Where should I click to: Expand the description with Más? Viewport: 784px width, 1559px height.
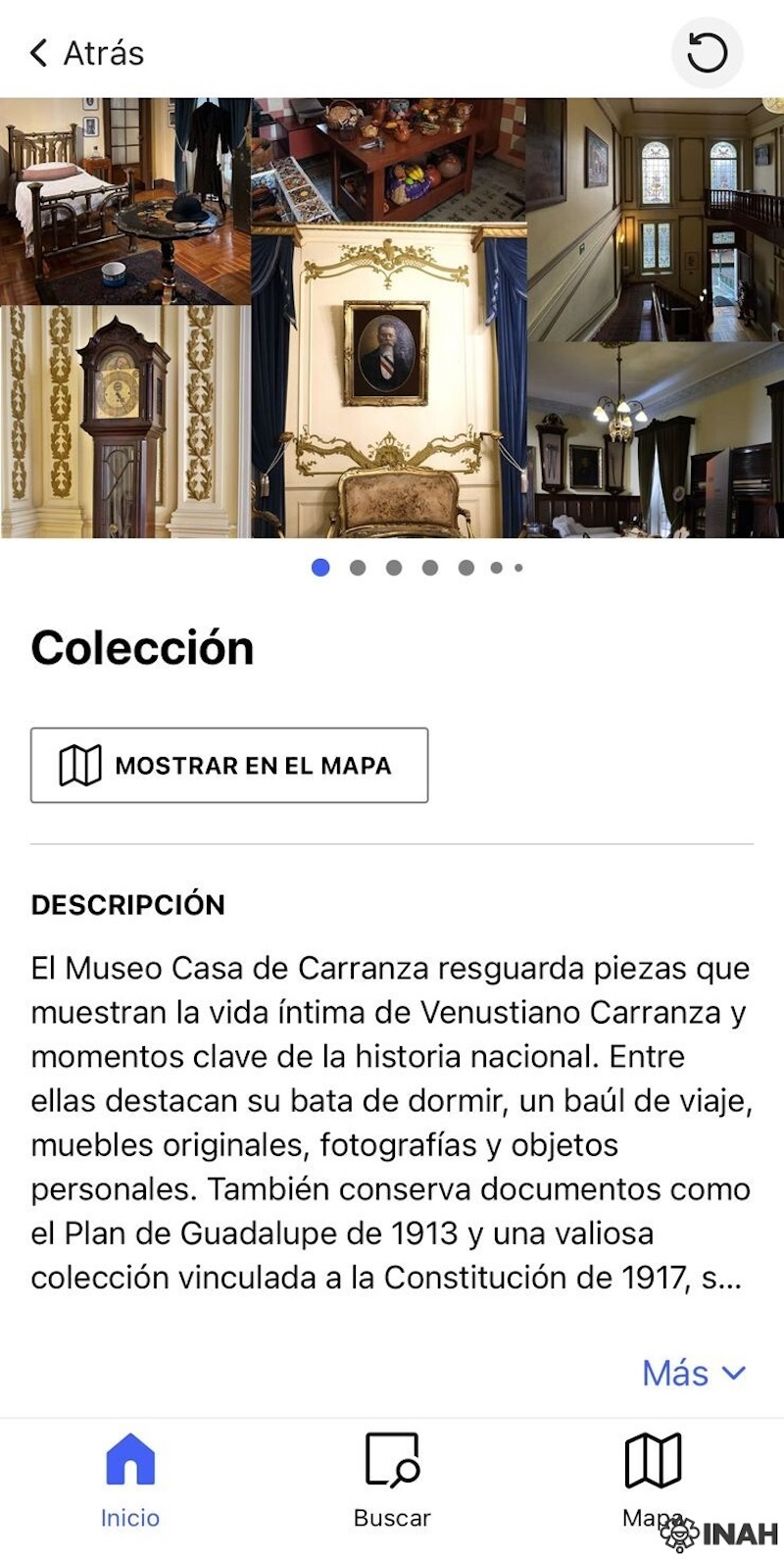pos(694,1373)
